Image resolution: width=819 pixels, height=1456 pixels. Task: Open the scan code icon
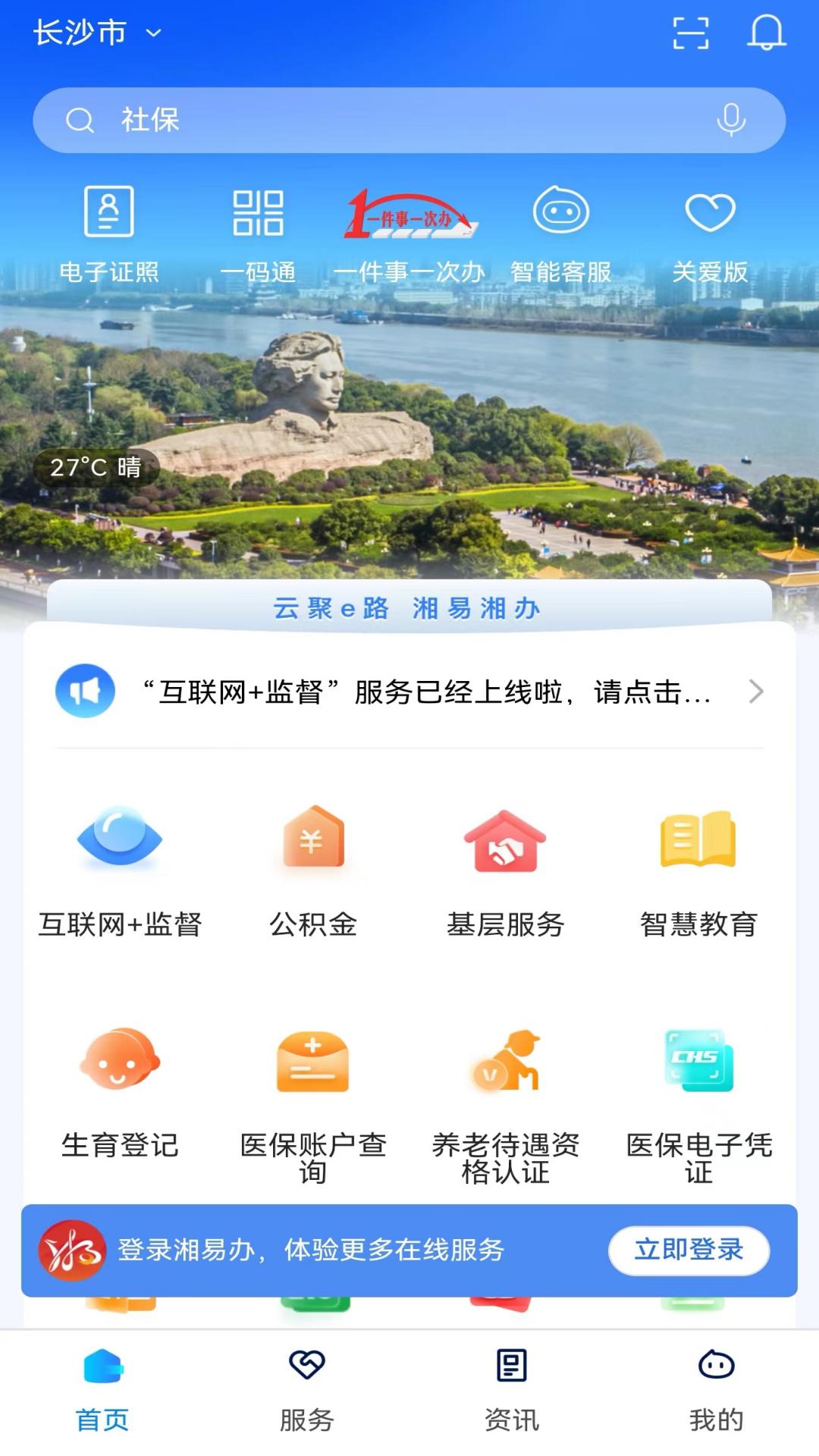[x=691, y=33]
